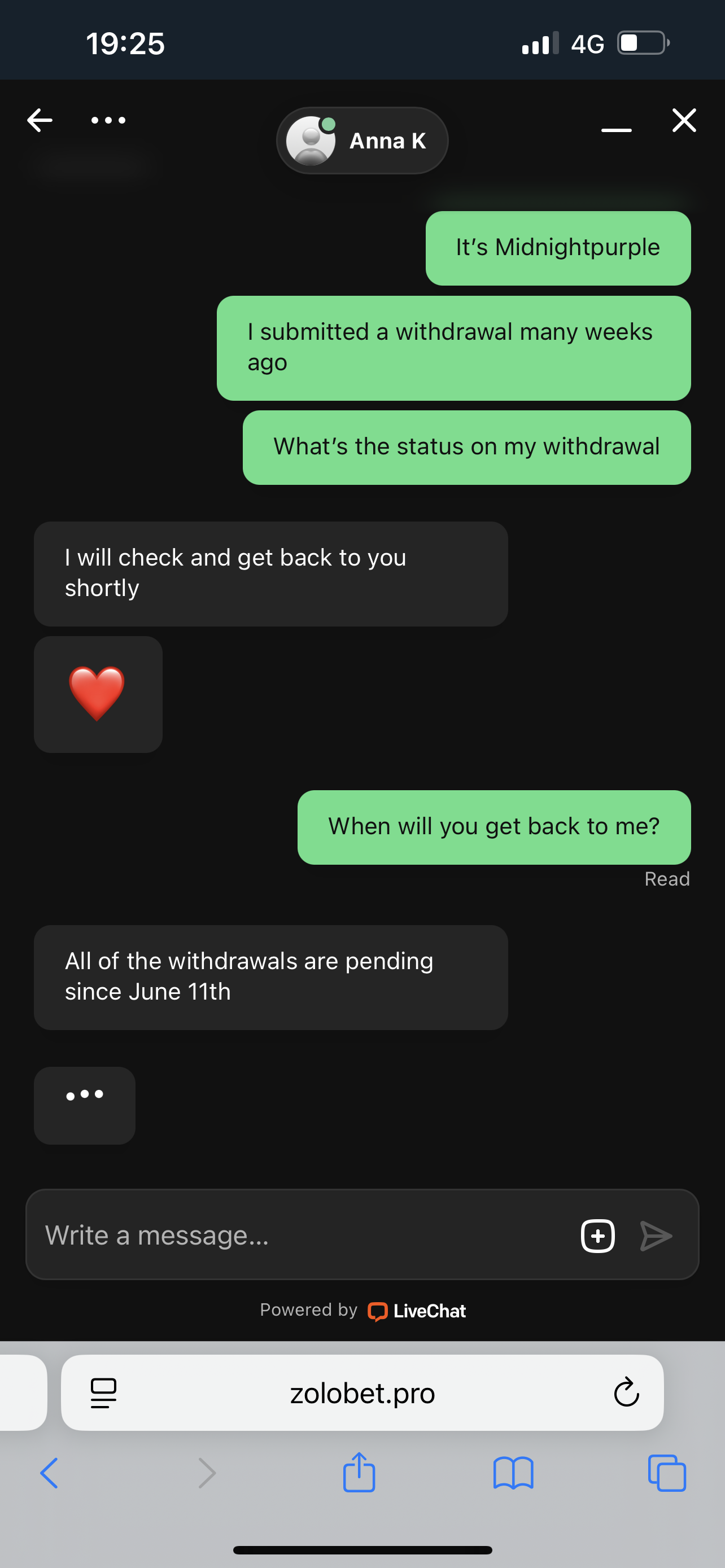Show all open Safari tabs
Screen dimensions: 725x1568
667,1473
